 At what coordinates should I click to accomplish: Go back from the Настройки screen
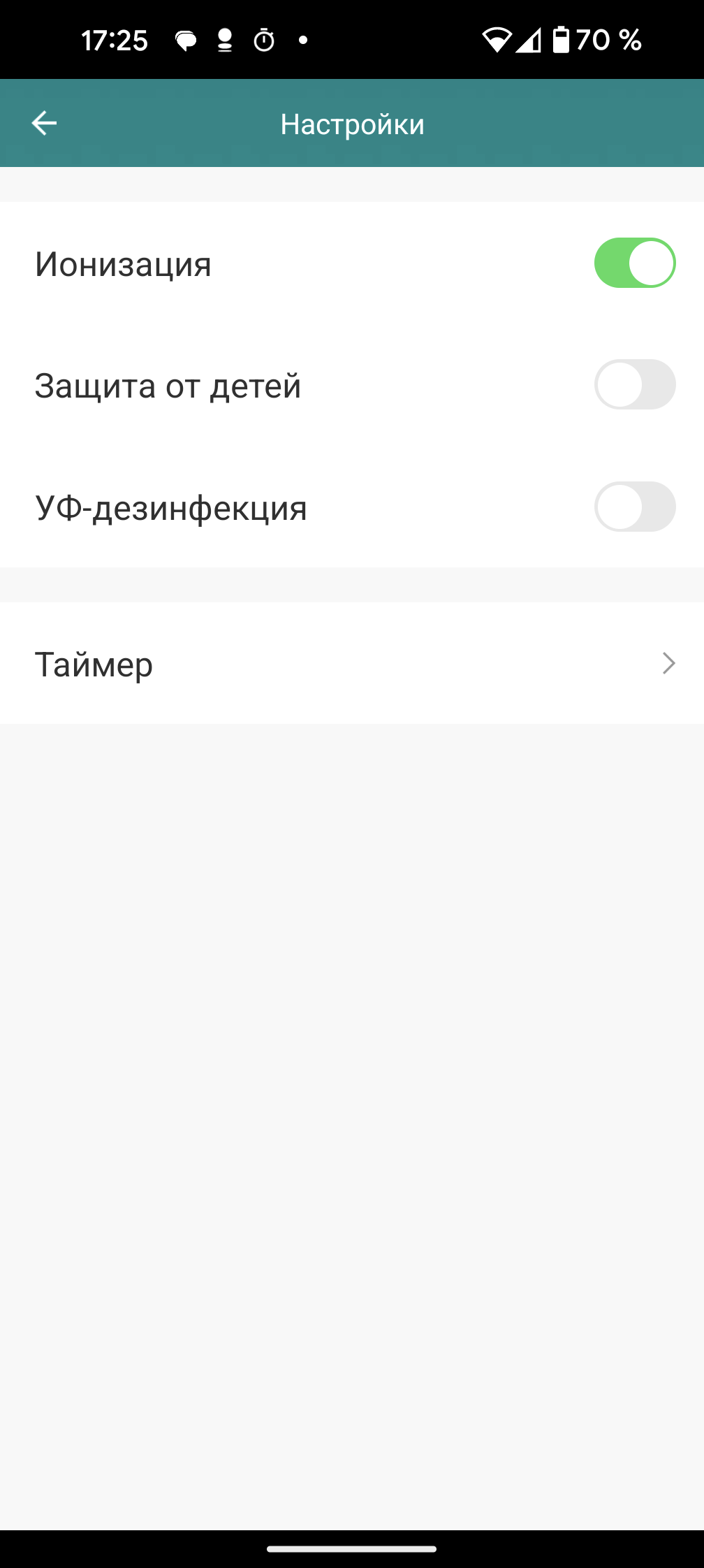[x=44, y=124]
